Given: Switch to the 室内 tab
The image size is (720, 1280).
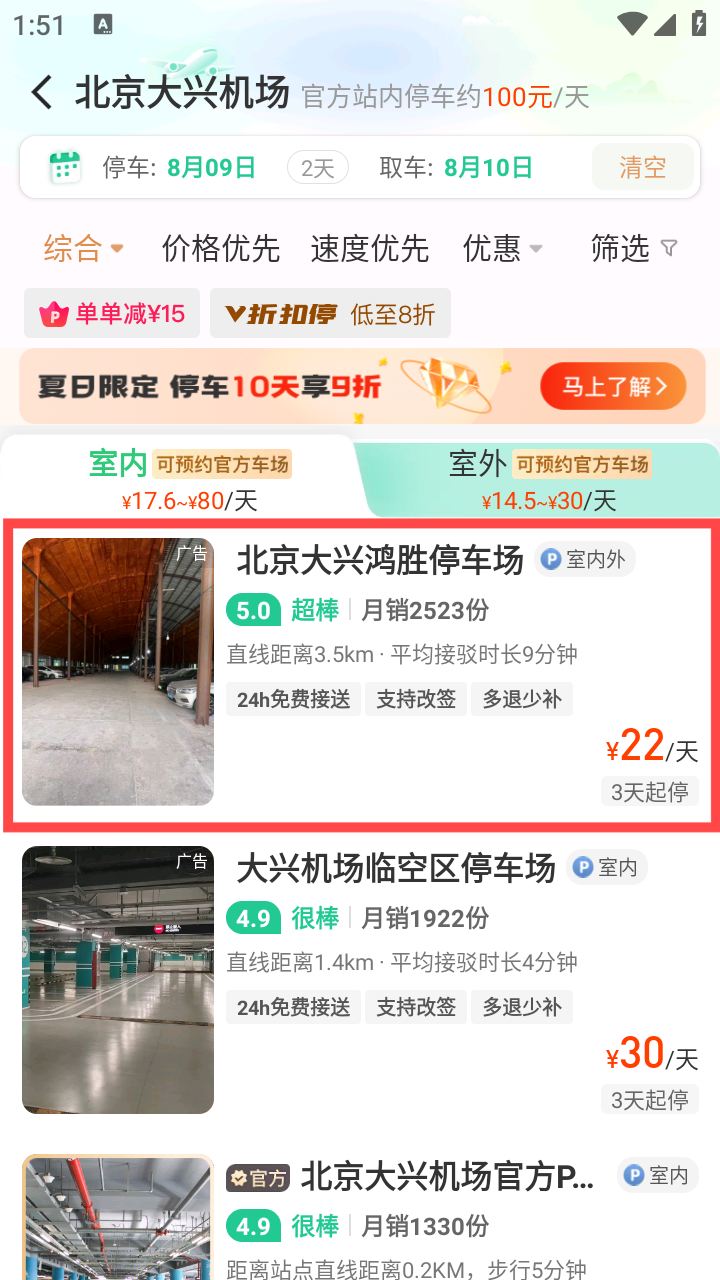Looking at the screenshot, I should (178, 478).
